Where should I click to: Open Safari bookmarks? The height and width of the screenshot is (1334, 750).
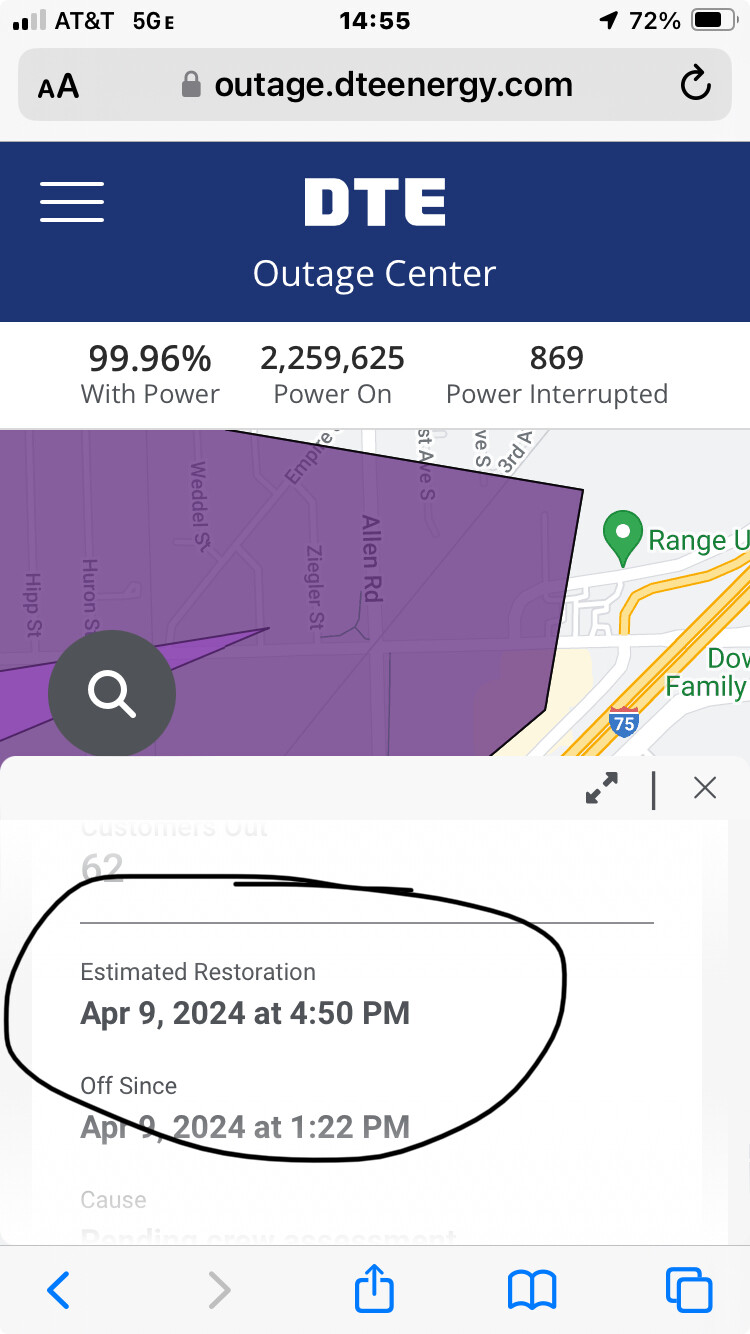coord(532,1290)
